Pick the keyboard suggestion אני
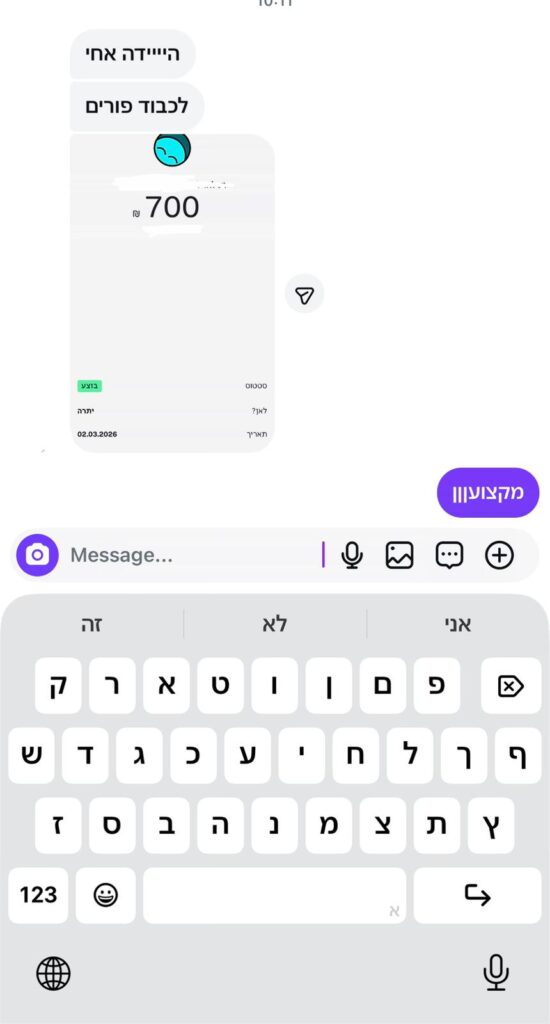Image resolution: width=550 pixels, height=1024 pixels. 458,624
